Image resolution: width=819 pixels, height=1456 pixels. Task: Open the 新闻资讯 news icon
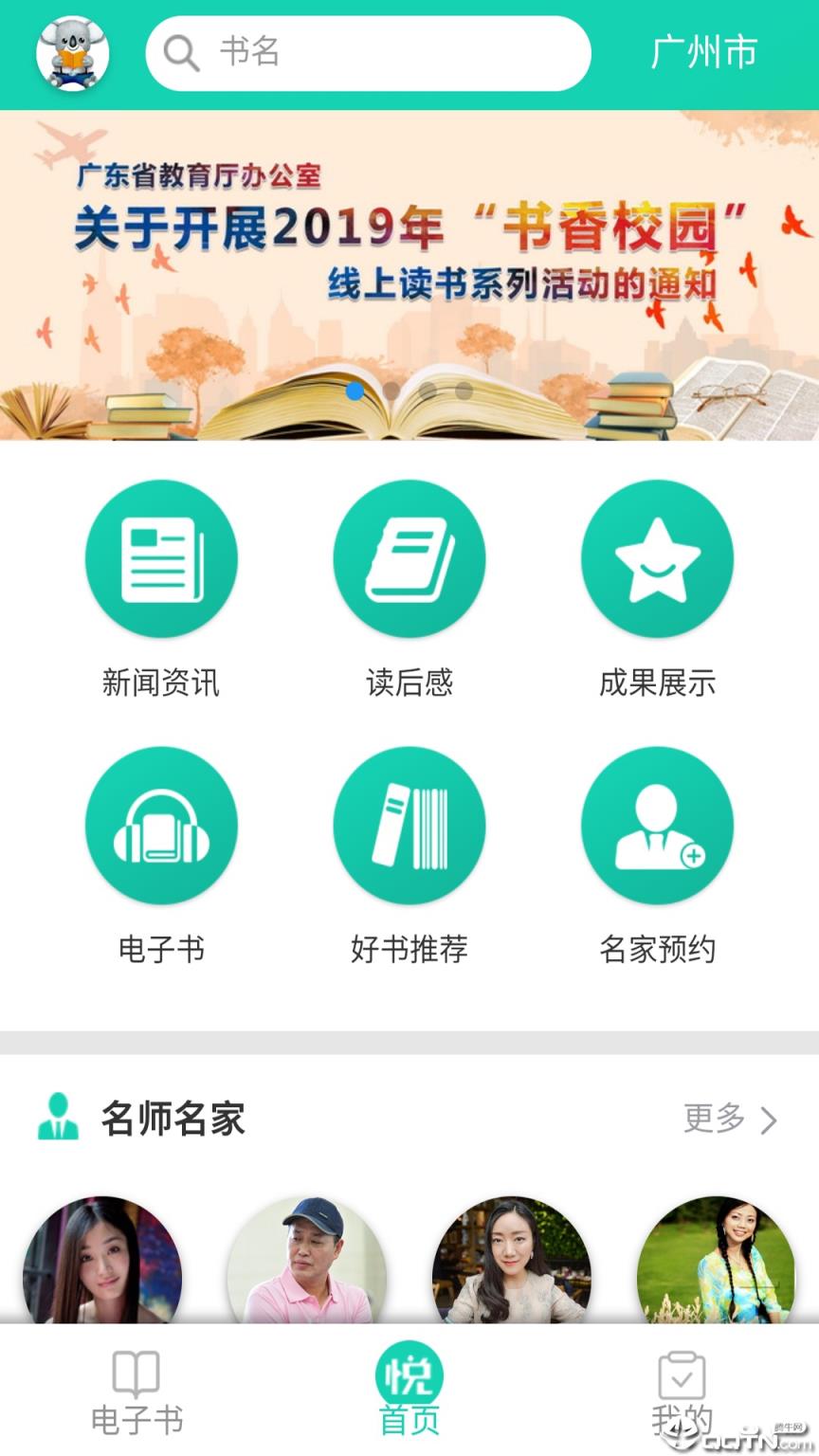click(x=161, y=559)
